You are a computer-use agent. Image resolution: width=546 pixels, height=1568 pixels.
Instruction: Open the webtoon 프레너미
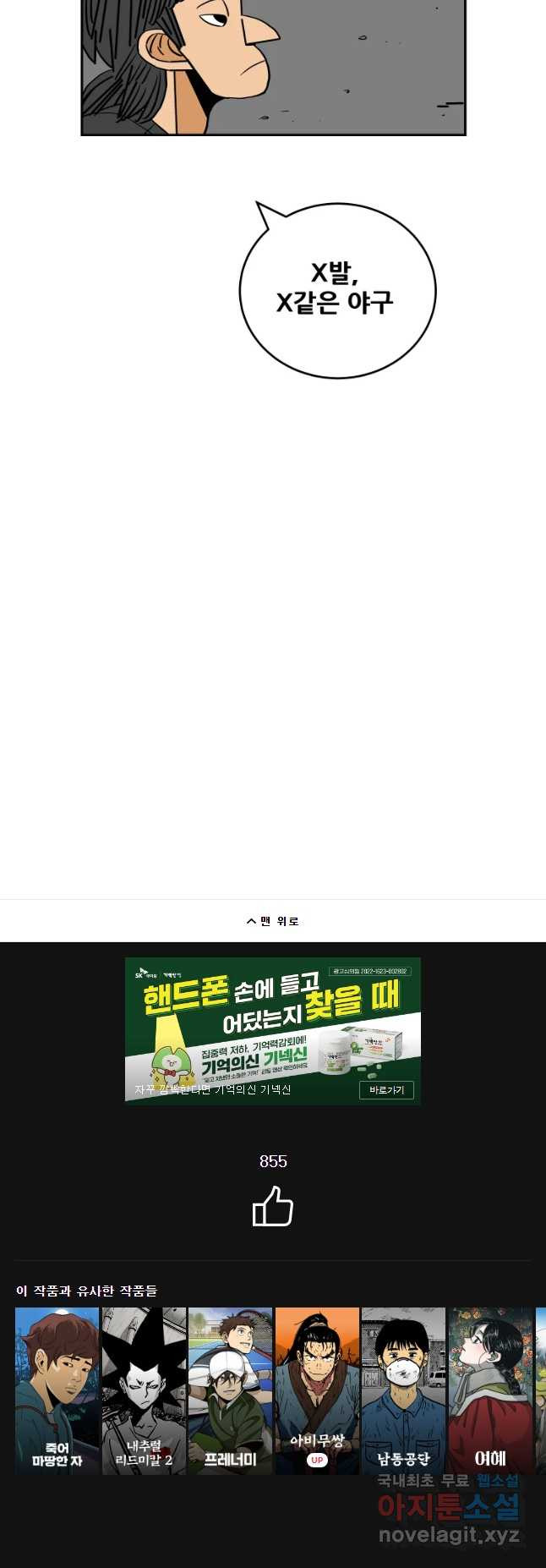[x=230, y=1390]
